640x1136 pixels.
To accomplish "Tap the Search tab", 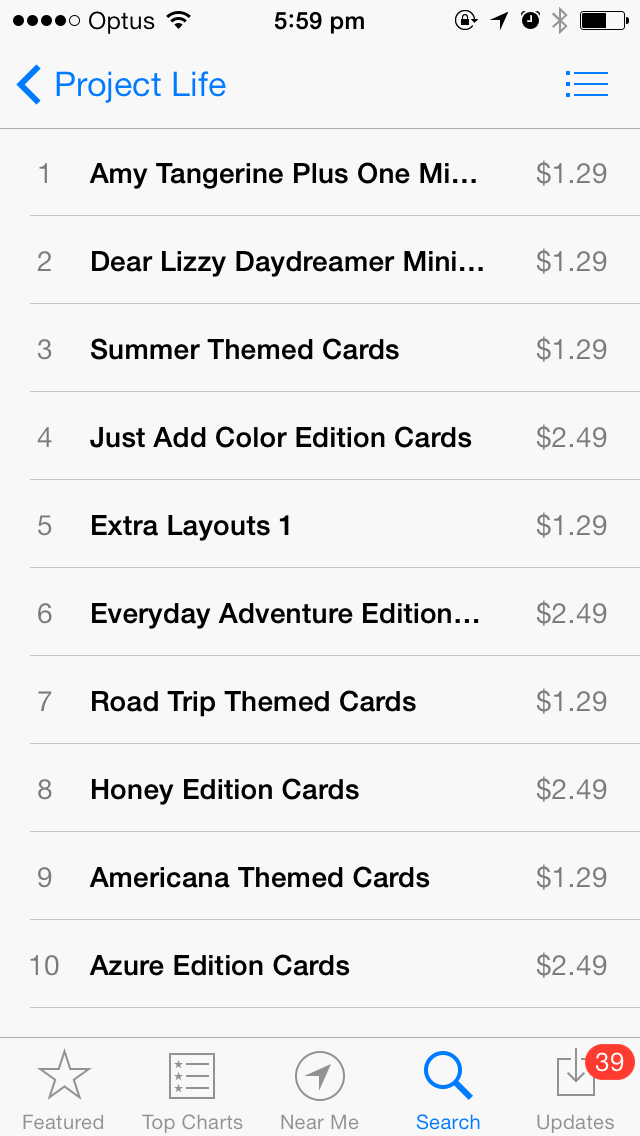I will pyautogui.click(x=448, y=1090).
